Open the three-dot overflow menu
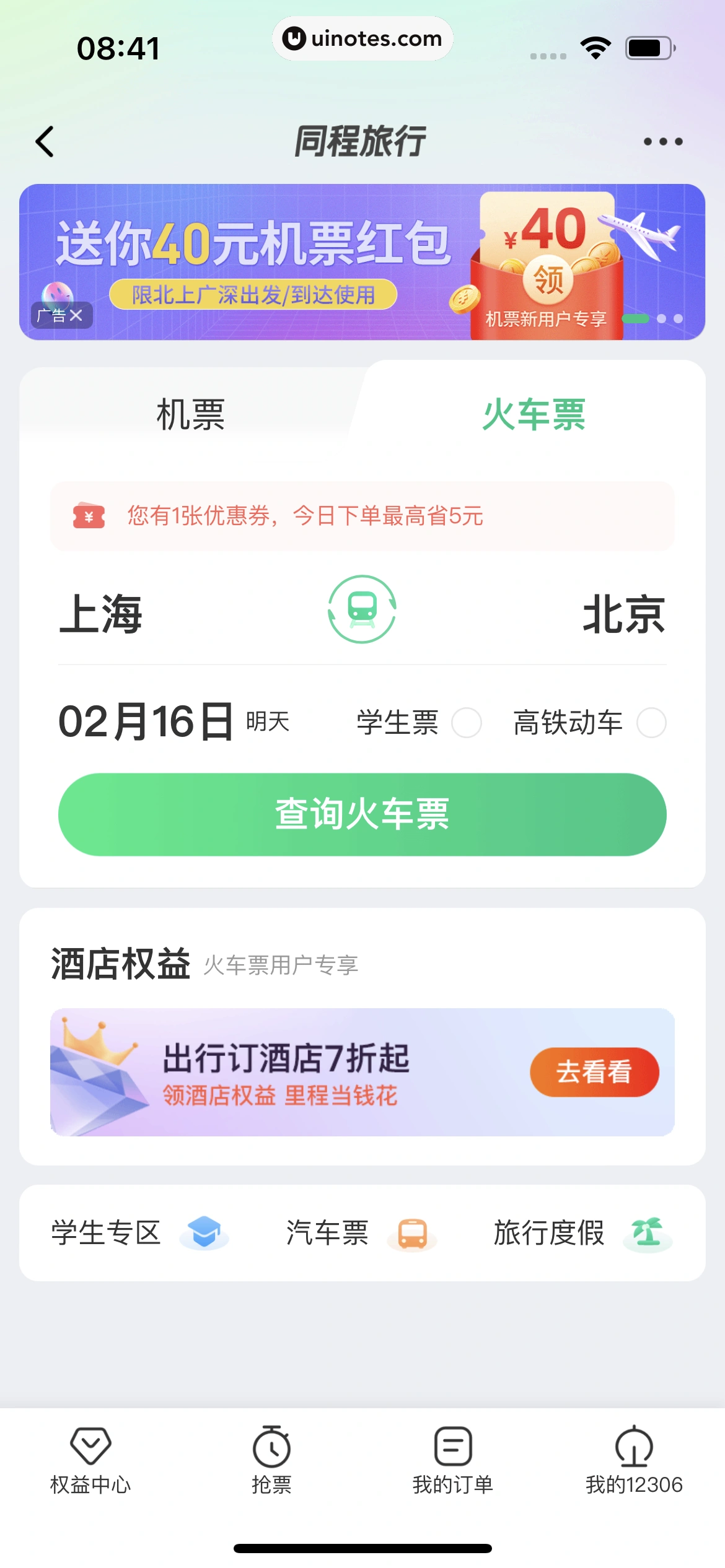This screenshot has height=1568, width=725. 662,142
